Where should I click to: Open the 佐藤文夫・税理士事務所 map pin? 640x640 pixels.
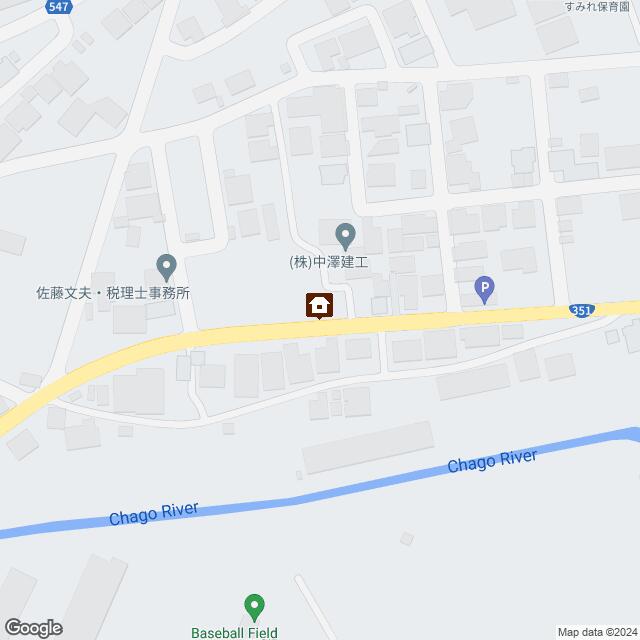click(167, 267)
